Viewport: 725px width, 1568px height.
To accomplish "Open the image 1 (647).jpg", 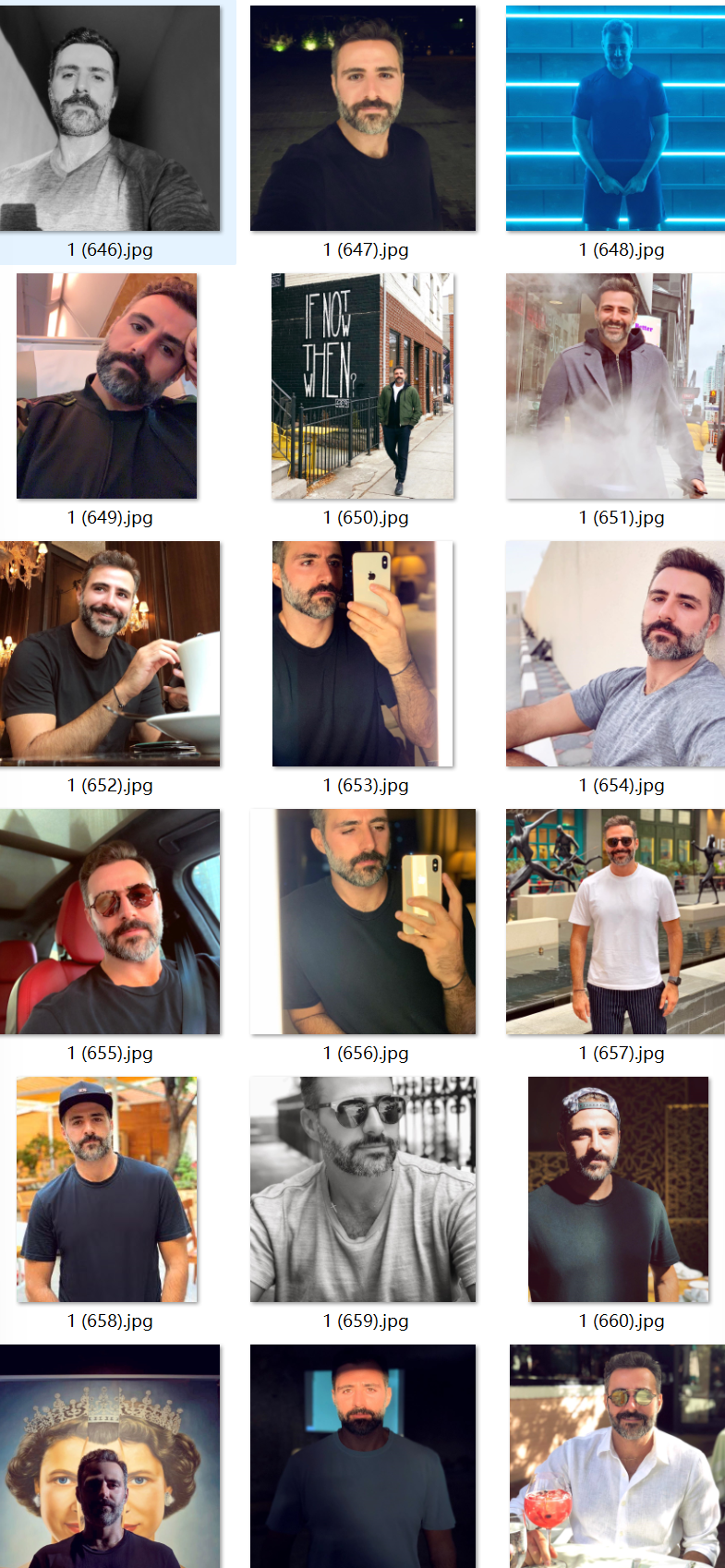I will tap(363, 118).
